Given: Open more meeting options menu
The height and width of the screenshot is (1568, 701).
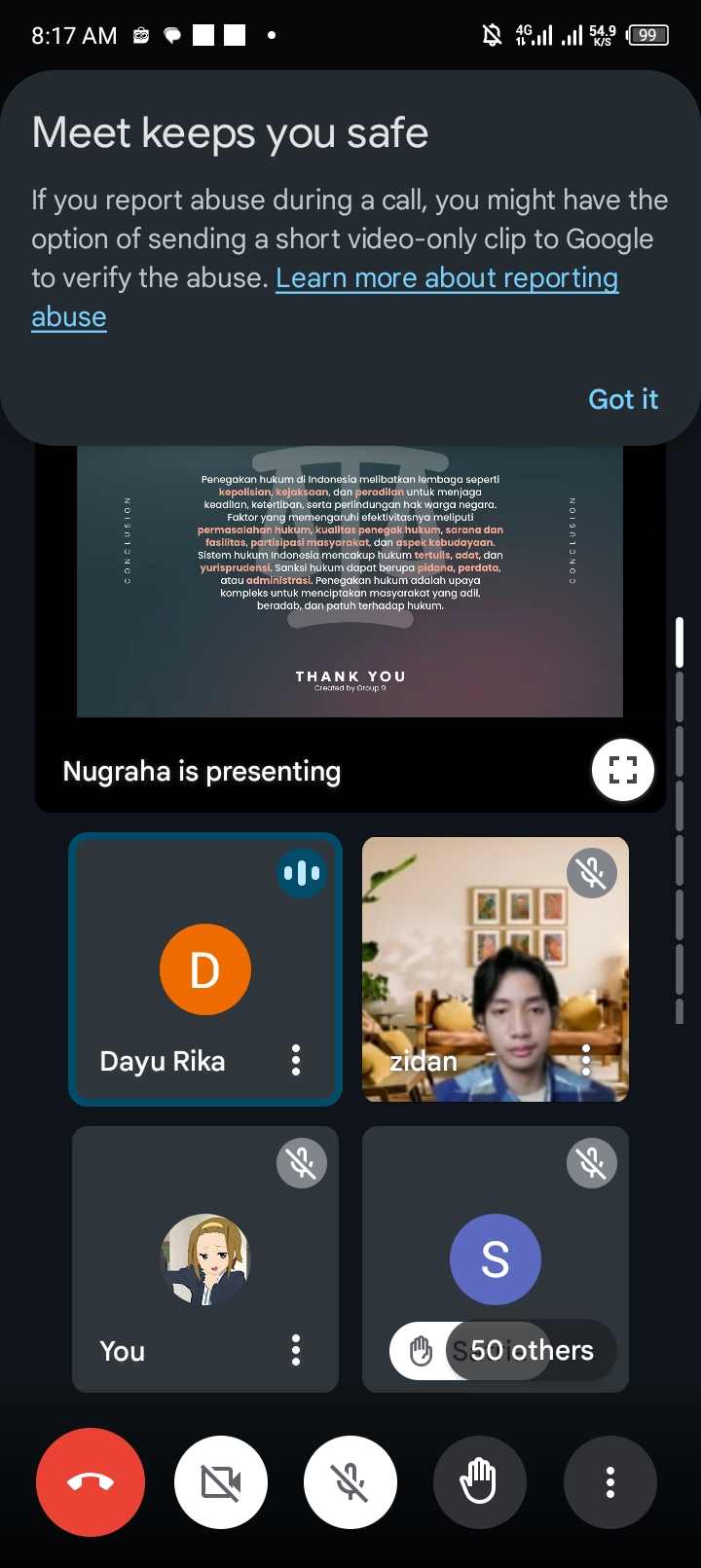Looking at the screenshot, I should coord(610,1482).
